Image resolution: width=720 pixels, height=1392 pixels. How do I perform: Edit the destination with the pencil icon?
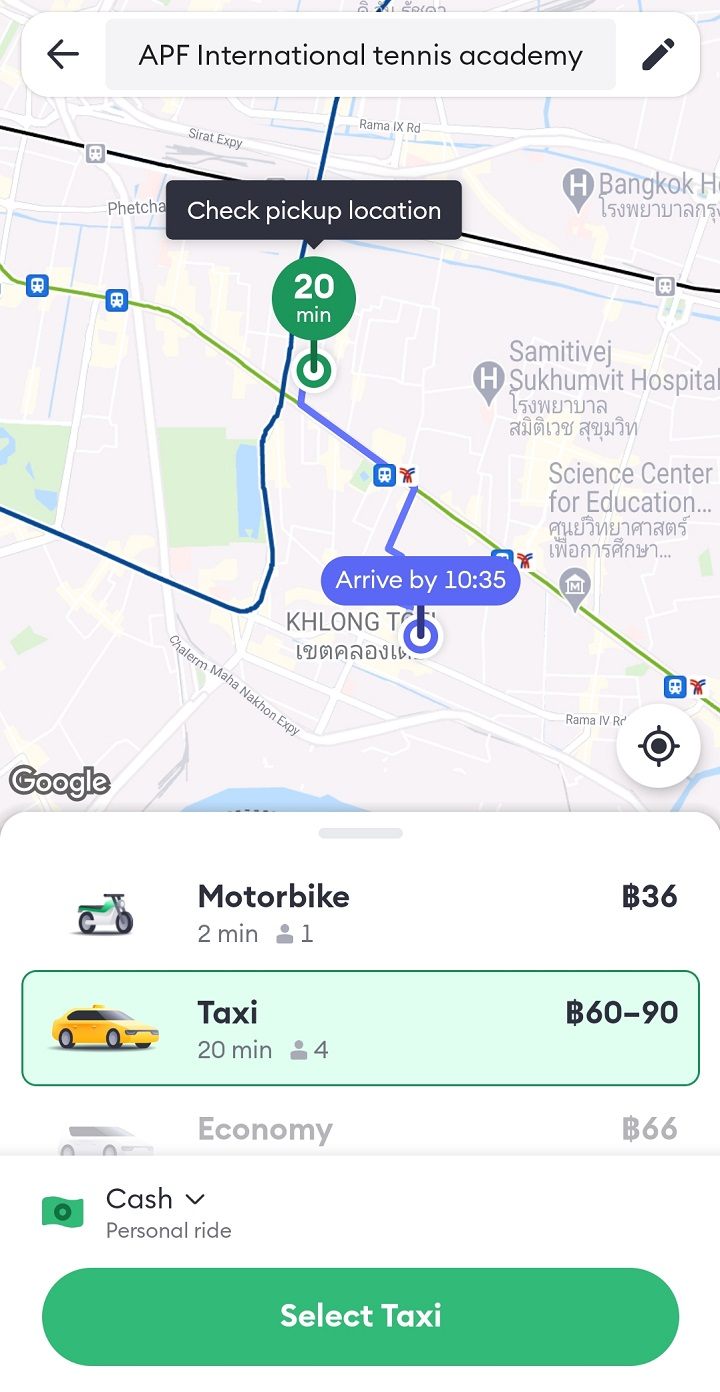coord(657,55)
